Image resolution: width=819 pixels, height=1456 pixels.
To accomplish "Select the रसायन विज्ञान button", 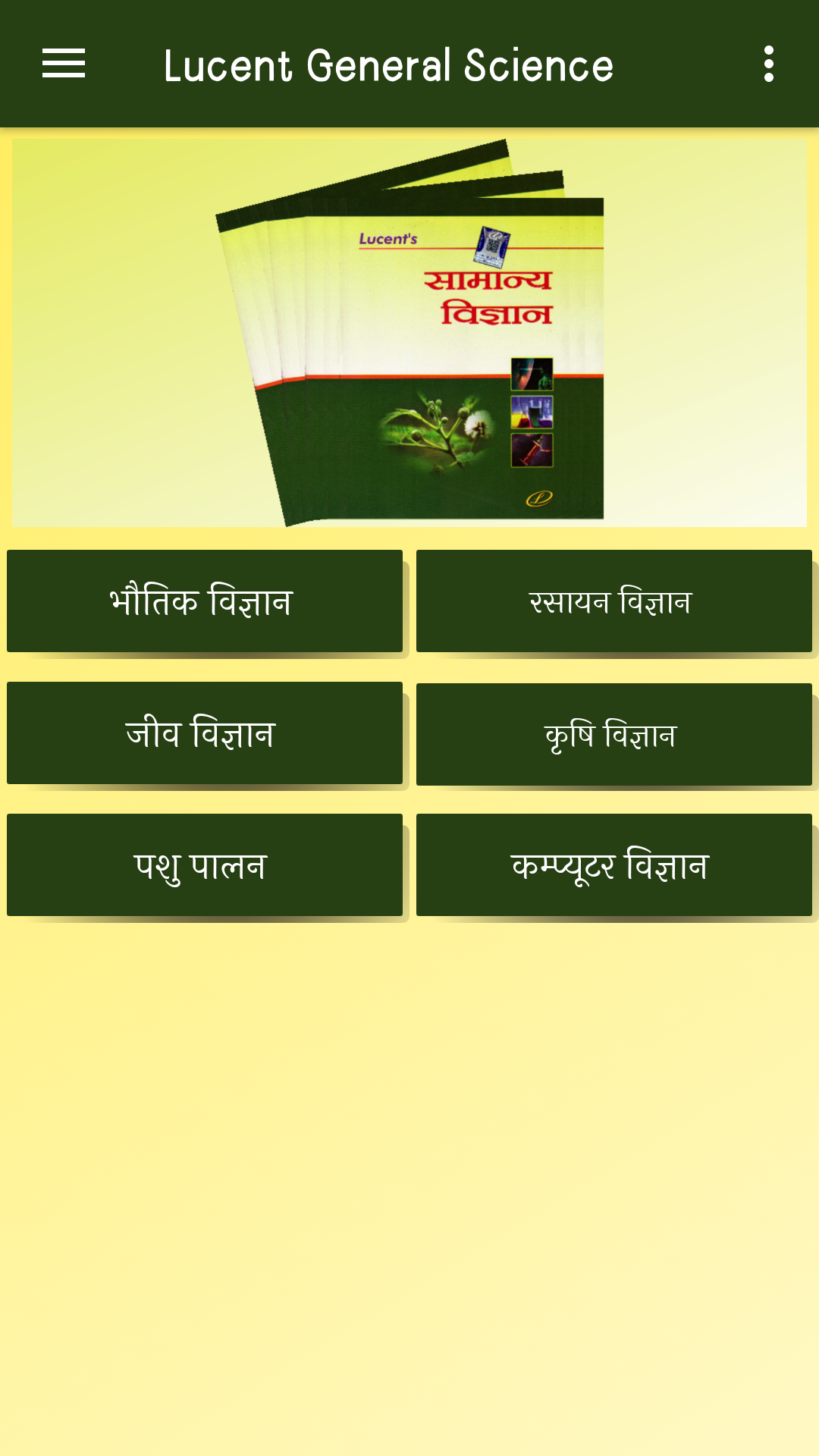I will pyautogui.click(x=613, y=601).
